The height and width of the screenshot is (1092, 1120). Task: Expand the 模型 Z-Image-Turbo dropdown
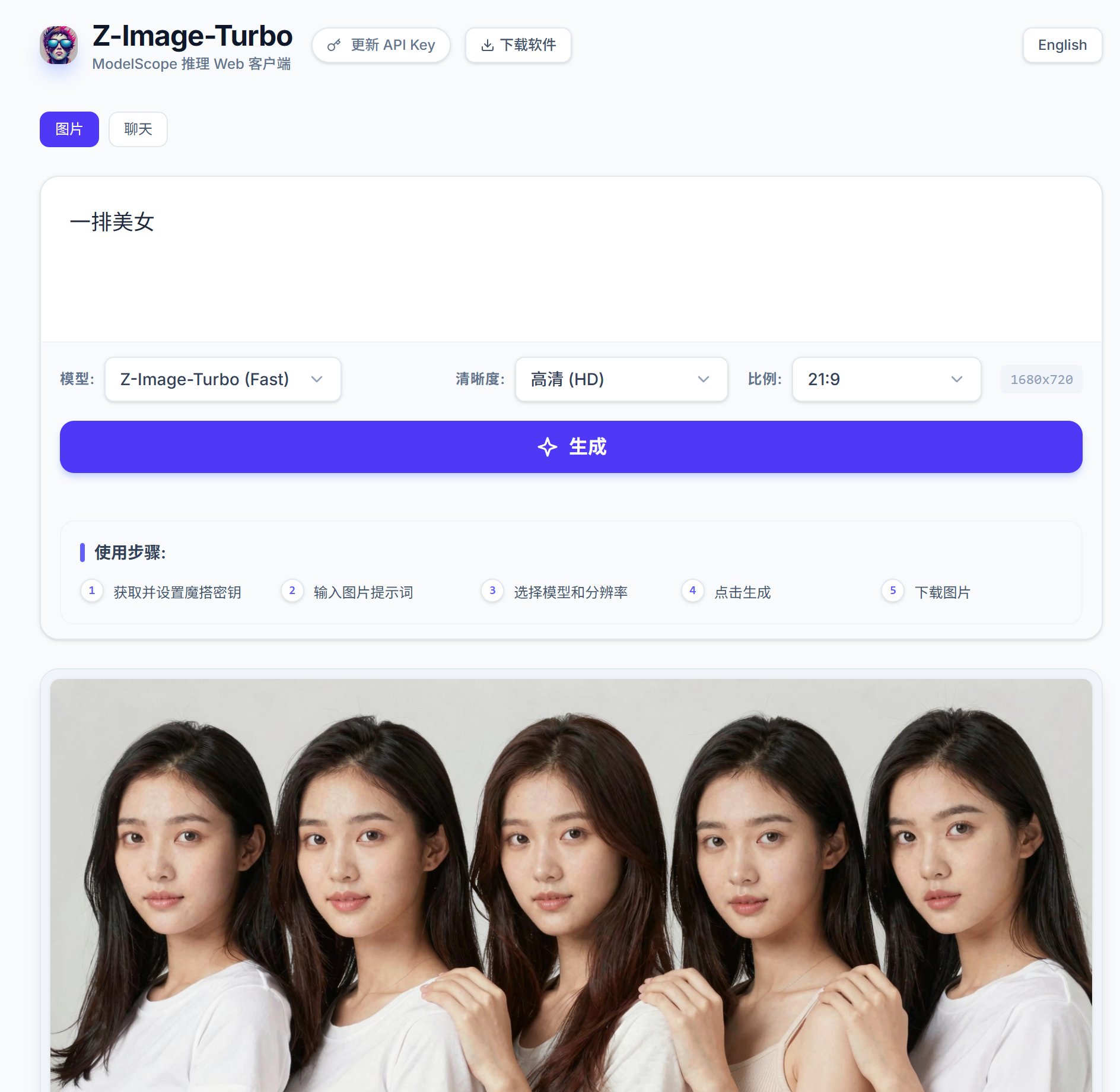222,379
